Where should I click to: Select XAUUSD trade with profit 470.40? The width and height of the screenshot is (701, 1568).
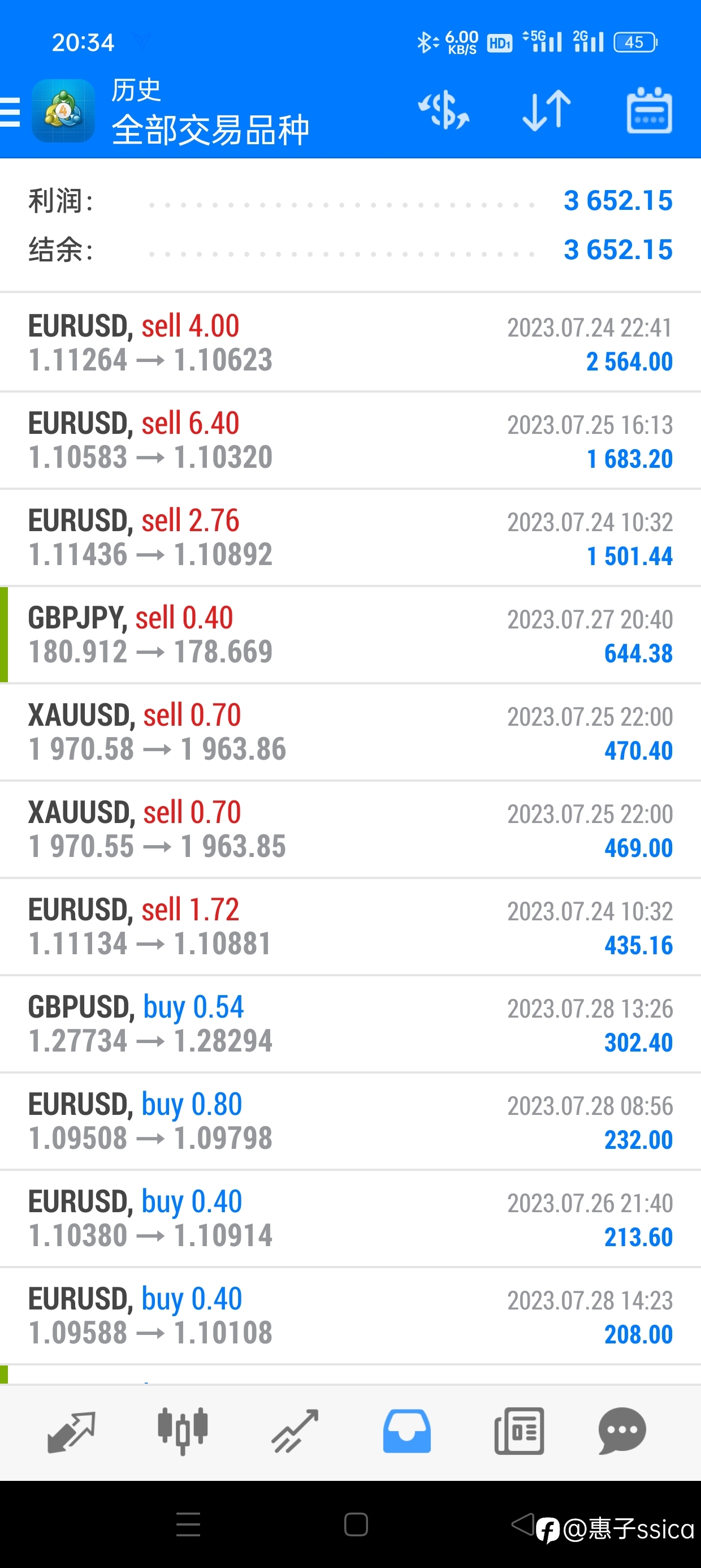[350, 733]
